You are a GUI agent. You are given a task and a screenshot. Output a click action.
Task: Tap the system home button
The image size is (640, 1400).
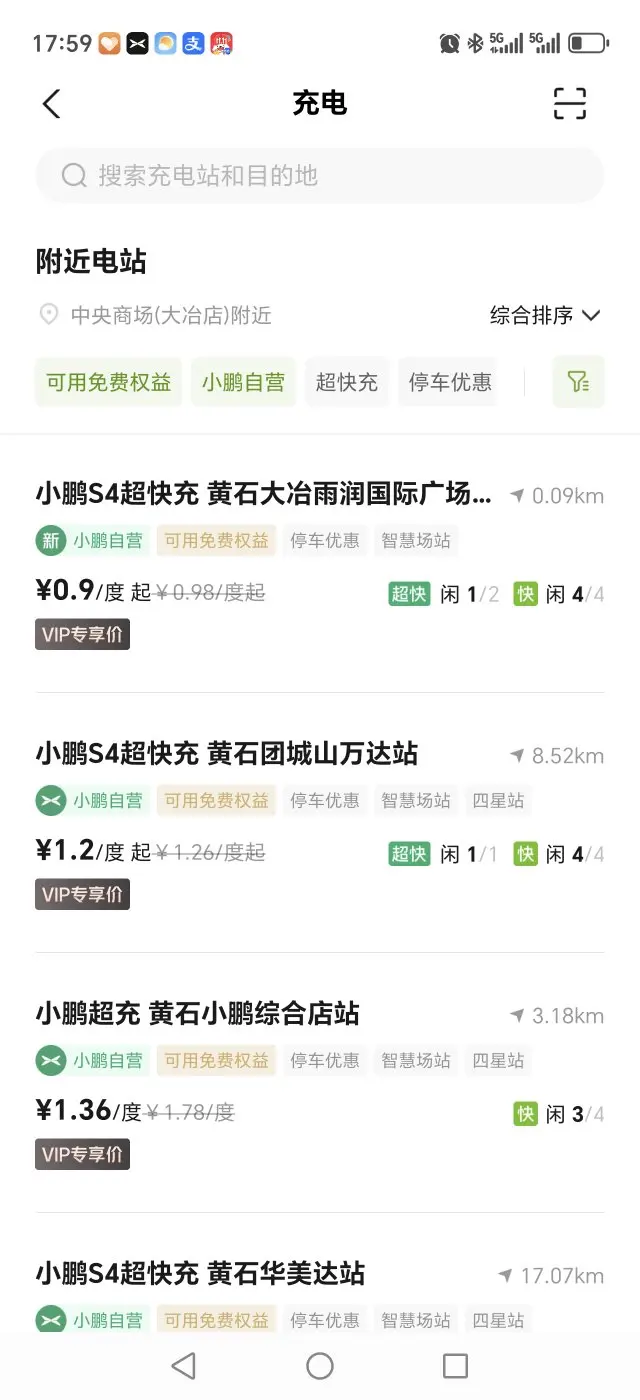[320, 1366]
